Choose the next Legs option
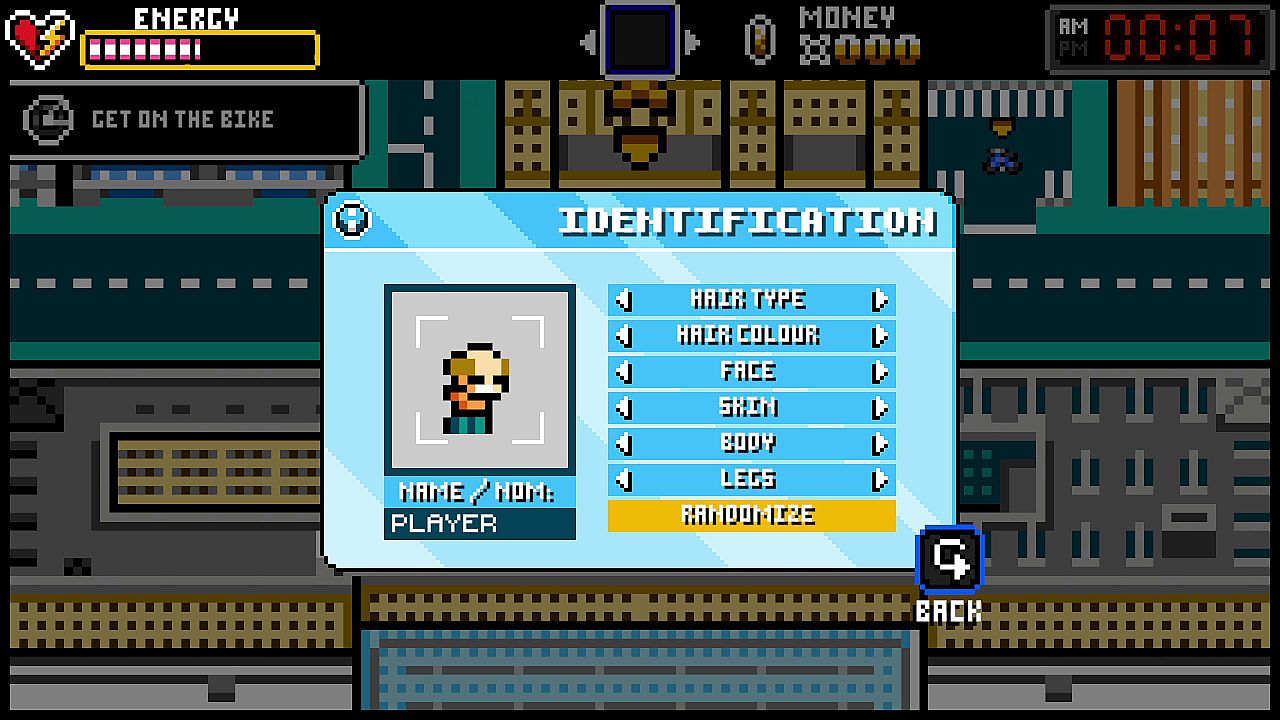 point(879,480)
